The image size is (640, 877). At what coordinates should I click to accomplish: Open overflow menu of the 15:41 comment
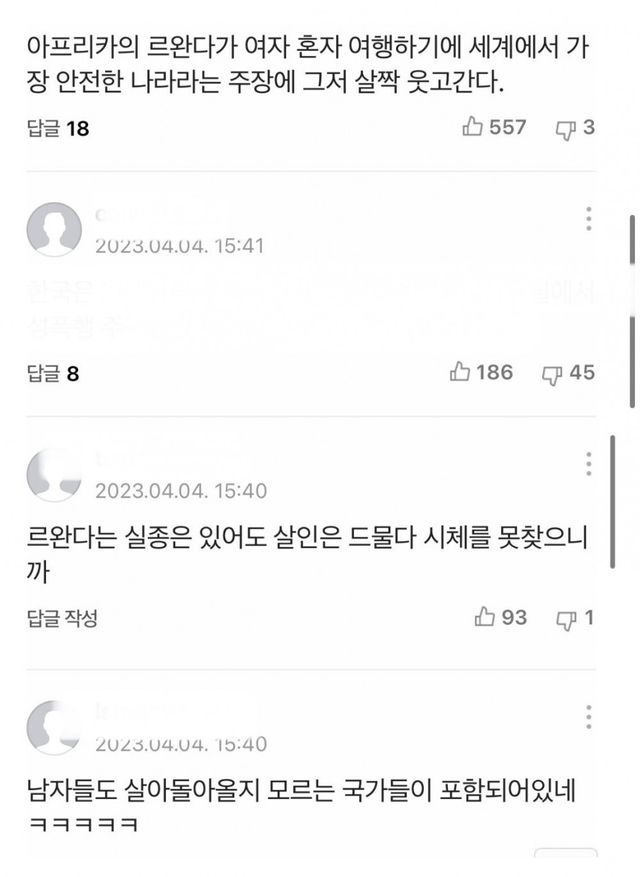(589, 219)
